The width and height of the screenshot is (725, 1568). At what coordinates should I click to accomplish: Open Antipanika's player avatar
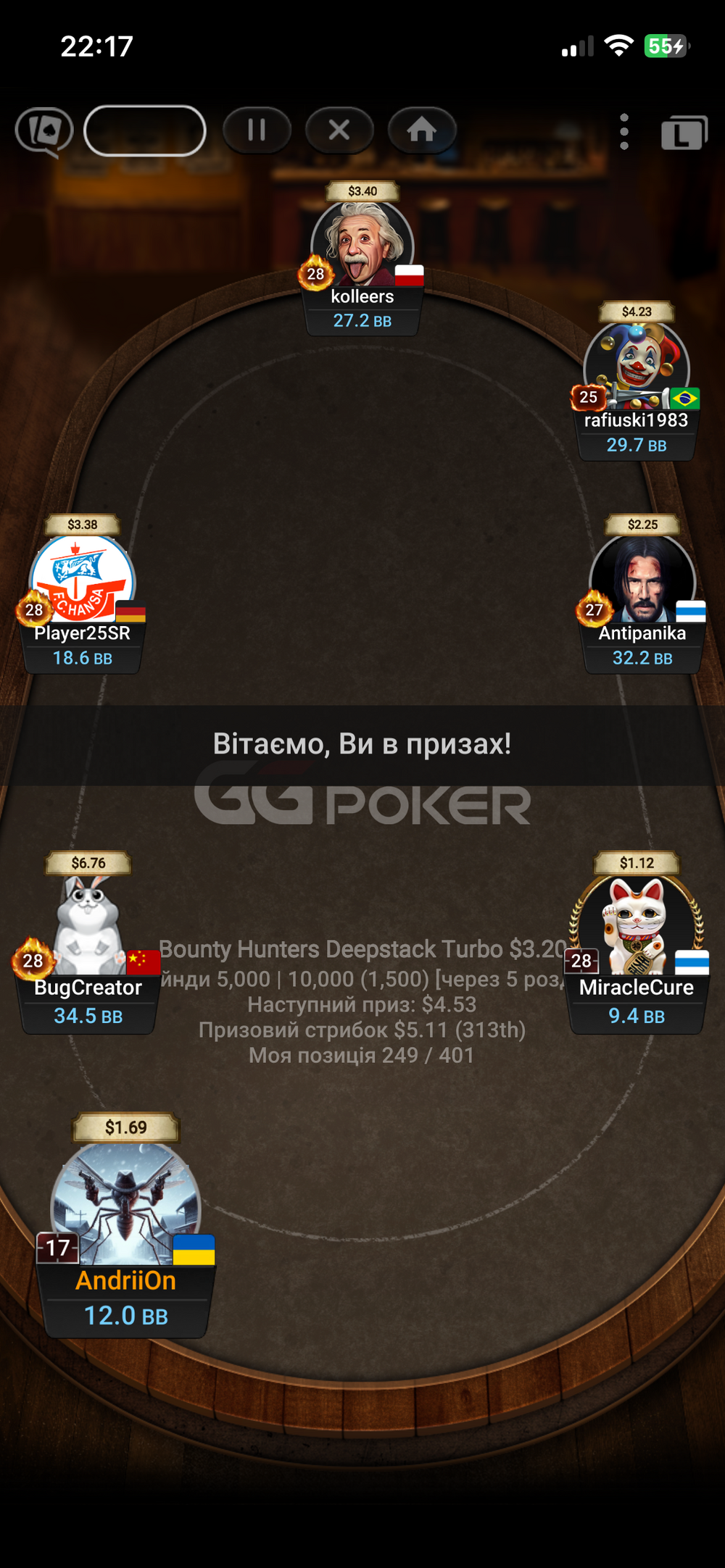[642, 578]
